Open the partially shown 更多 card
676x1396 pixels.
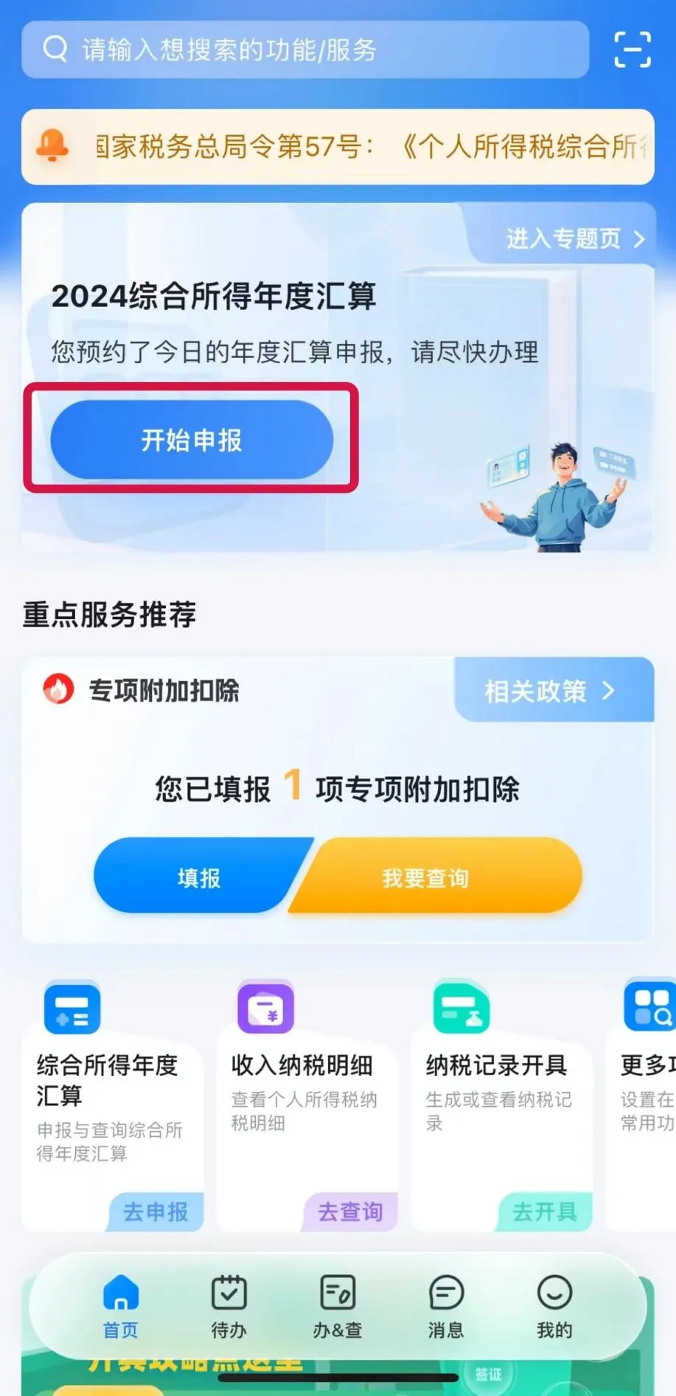click(x=647, y=1105)
